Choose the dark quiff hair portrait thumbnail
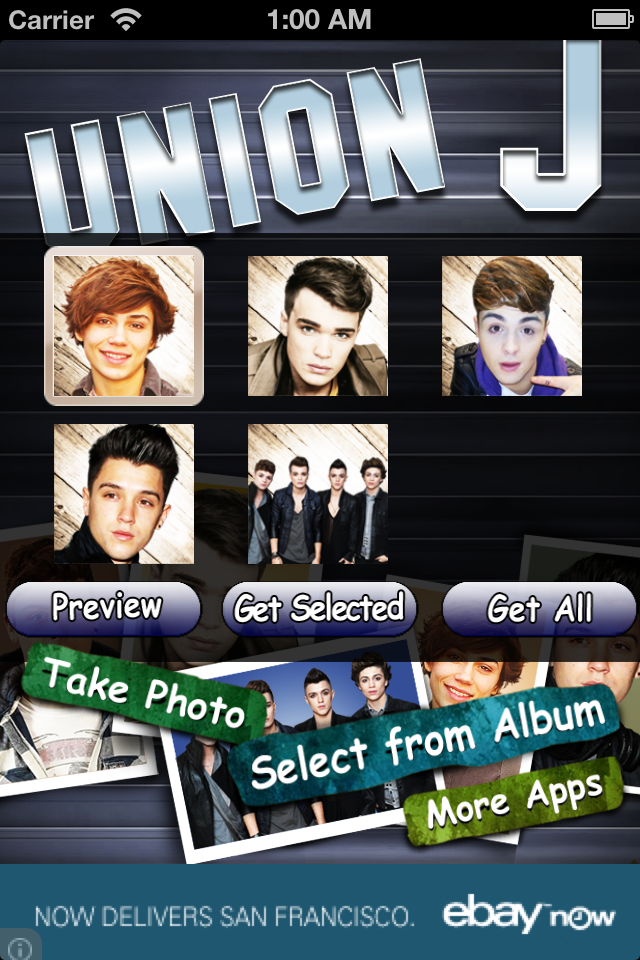The width and height of the screenshot is (640, 960). 318,326
